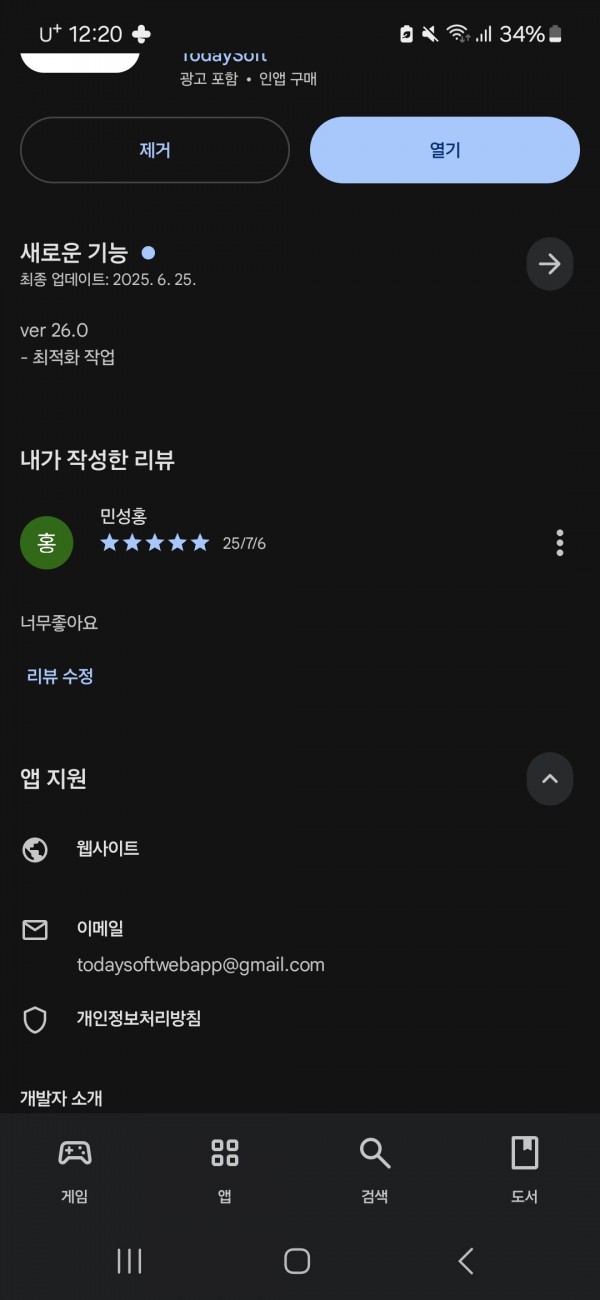The image size is (600, 1300).
Task: Switch to the 도서 tab
Action: point(525,1169)
